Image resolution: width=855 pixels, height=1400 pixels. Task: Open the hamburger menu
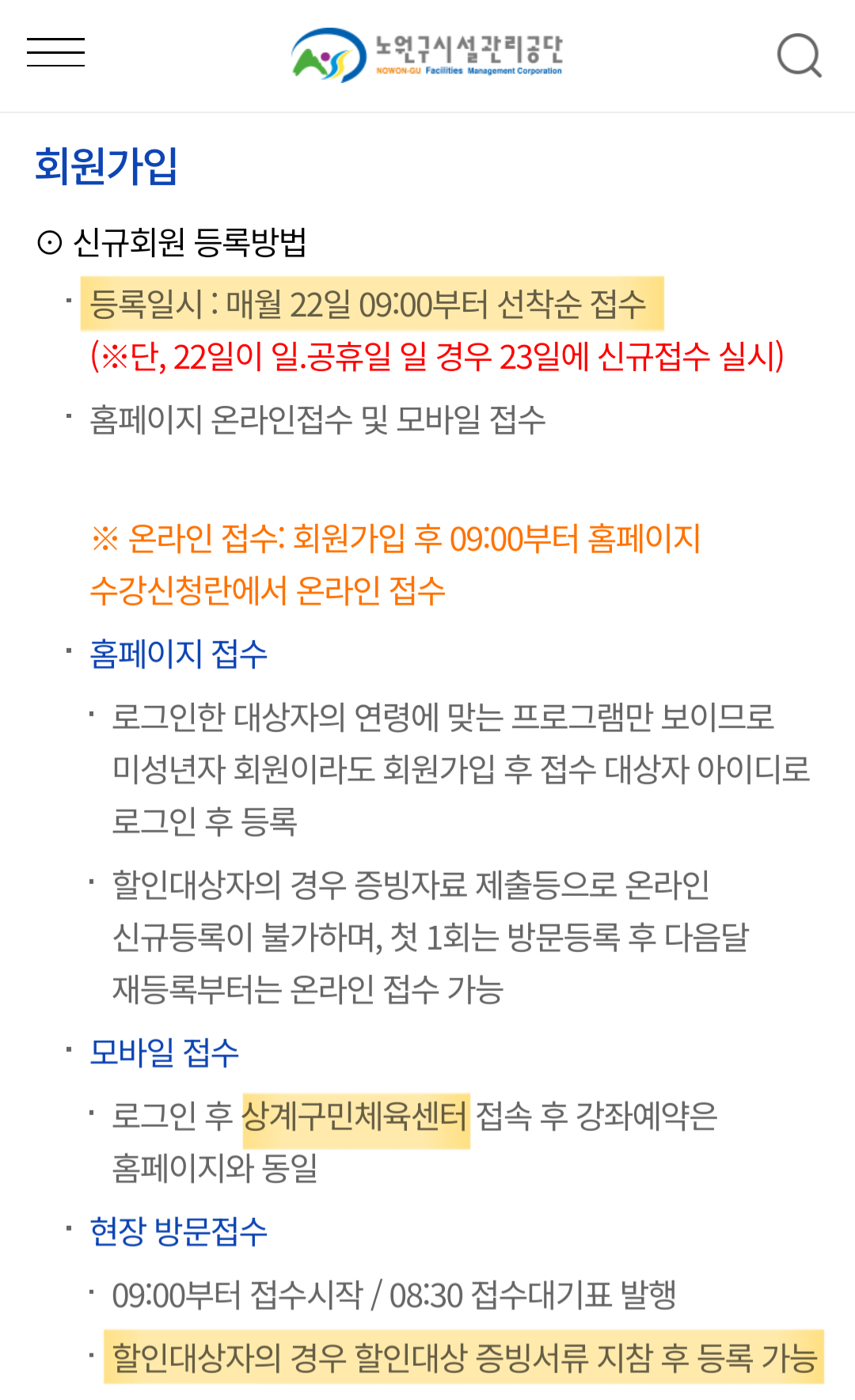pyautogui.click(x=55, y=52)
